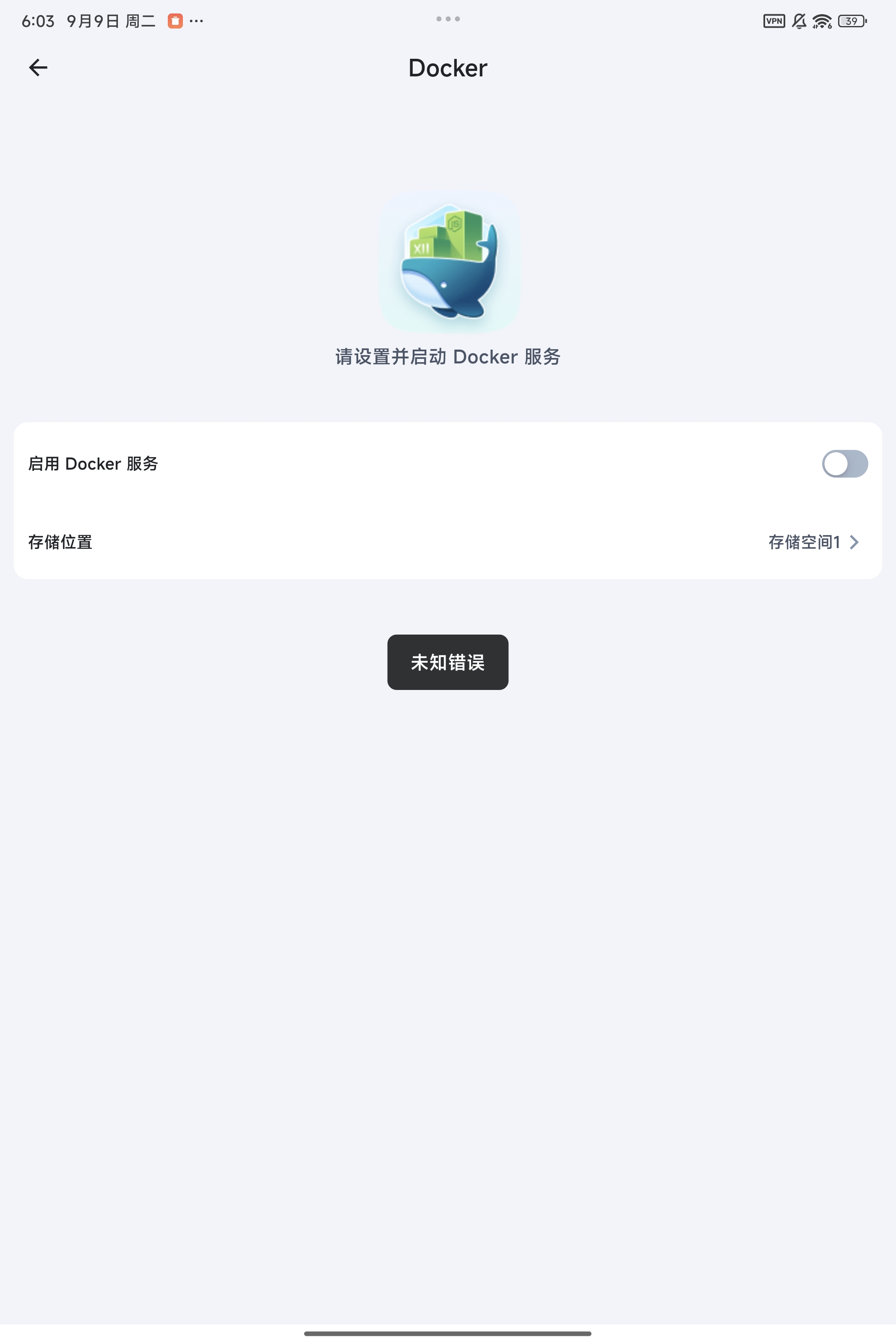The height and width of the screenshot is (1343, 896).
Task: Enable the 启用 Docker 服务 switch
Action: pos(844,464)
